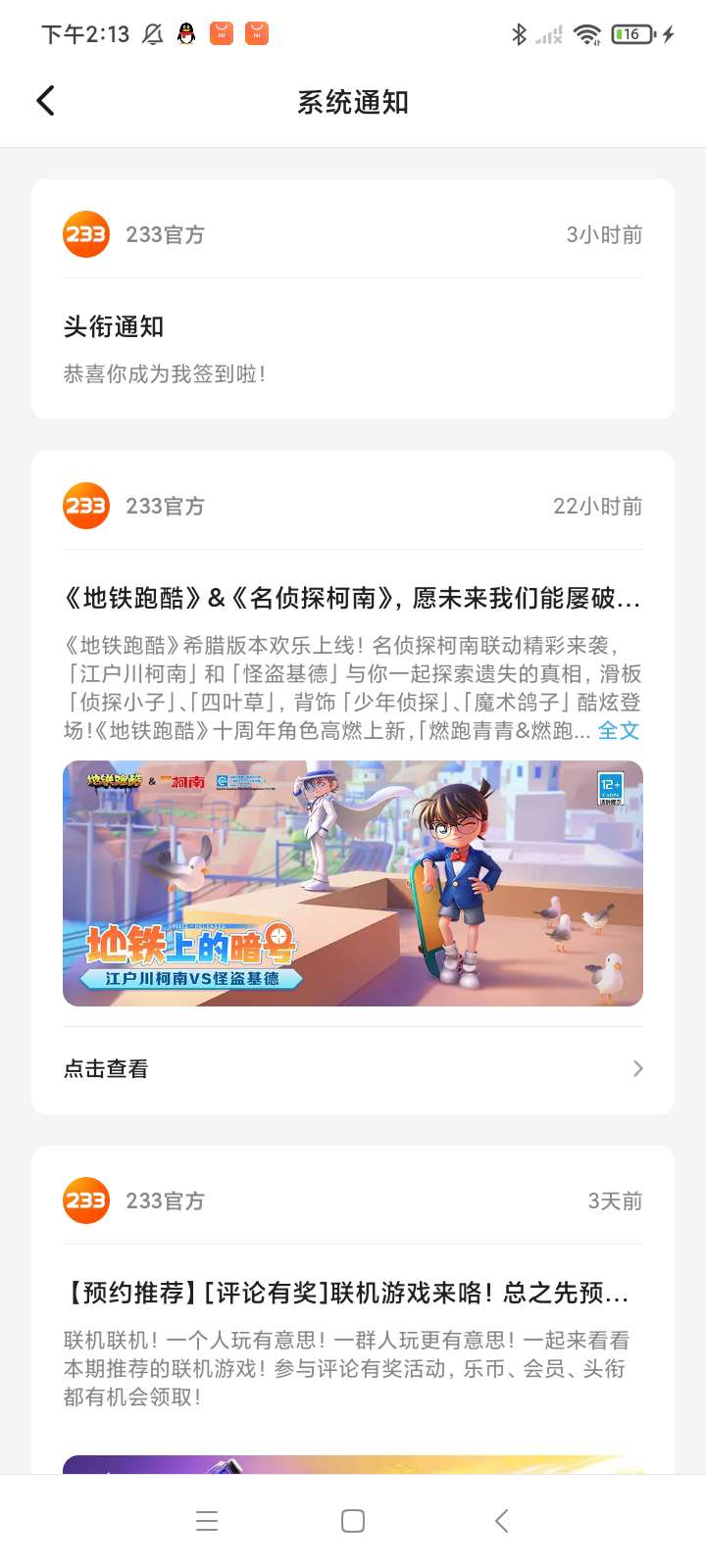This screenshot has width=706, height=1568.
Task: Open the 头衔通知 notification card
Action: coord(353,299)
